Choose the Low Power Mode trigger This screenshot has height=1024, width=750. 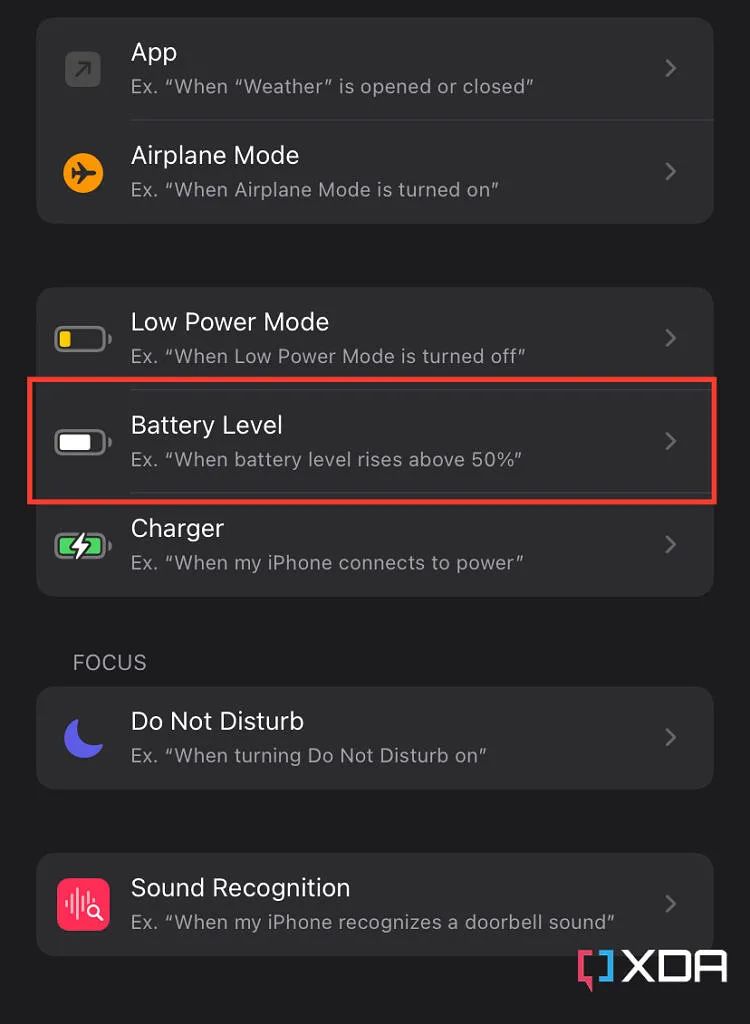[x=374, y=338]
